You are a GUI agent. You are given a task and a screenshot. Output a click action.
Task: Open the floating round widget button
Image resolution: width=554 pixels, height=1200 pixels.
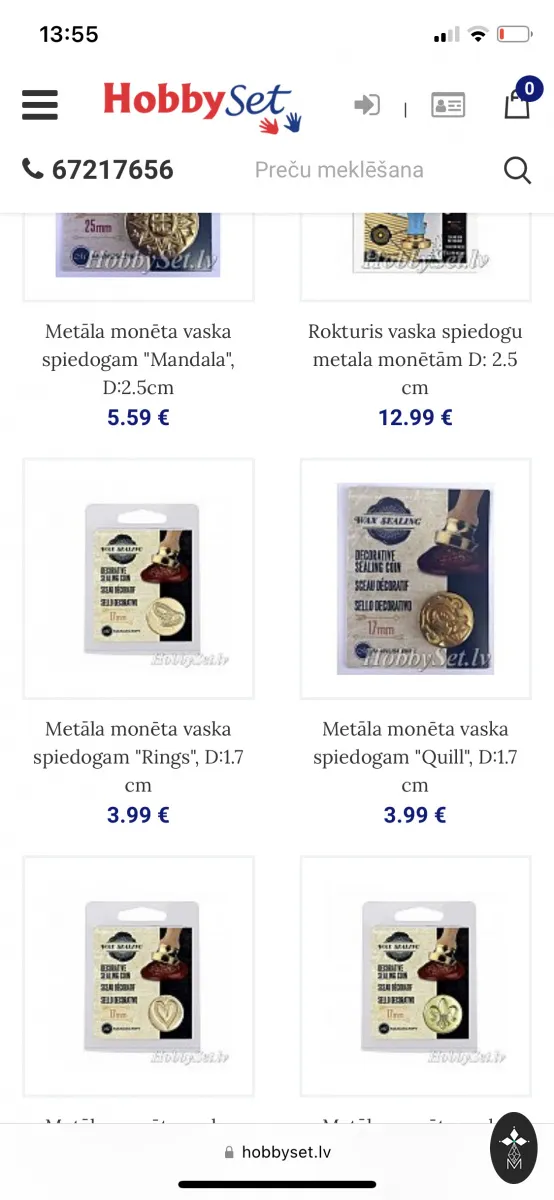(514, 1148)
